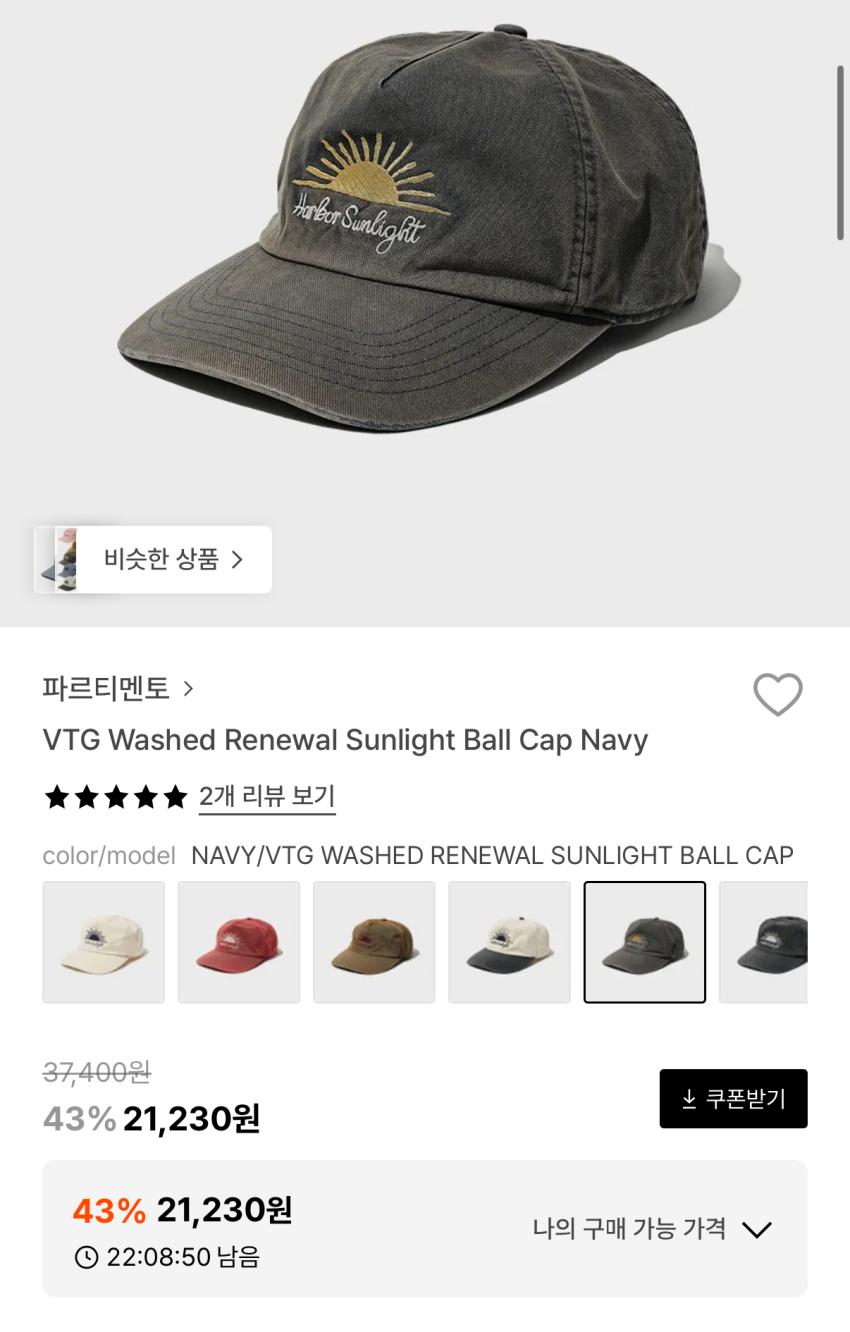Pick the brown cap color option
850x1332 pixels.
[x=374, y=942]
